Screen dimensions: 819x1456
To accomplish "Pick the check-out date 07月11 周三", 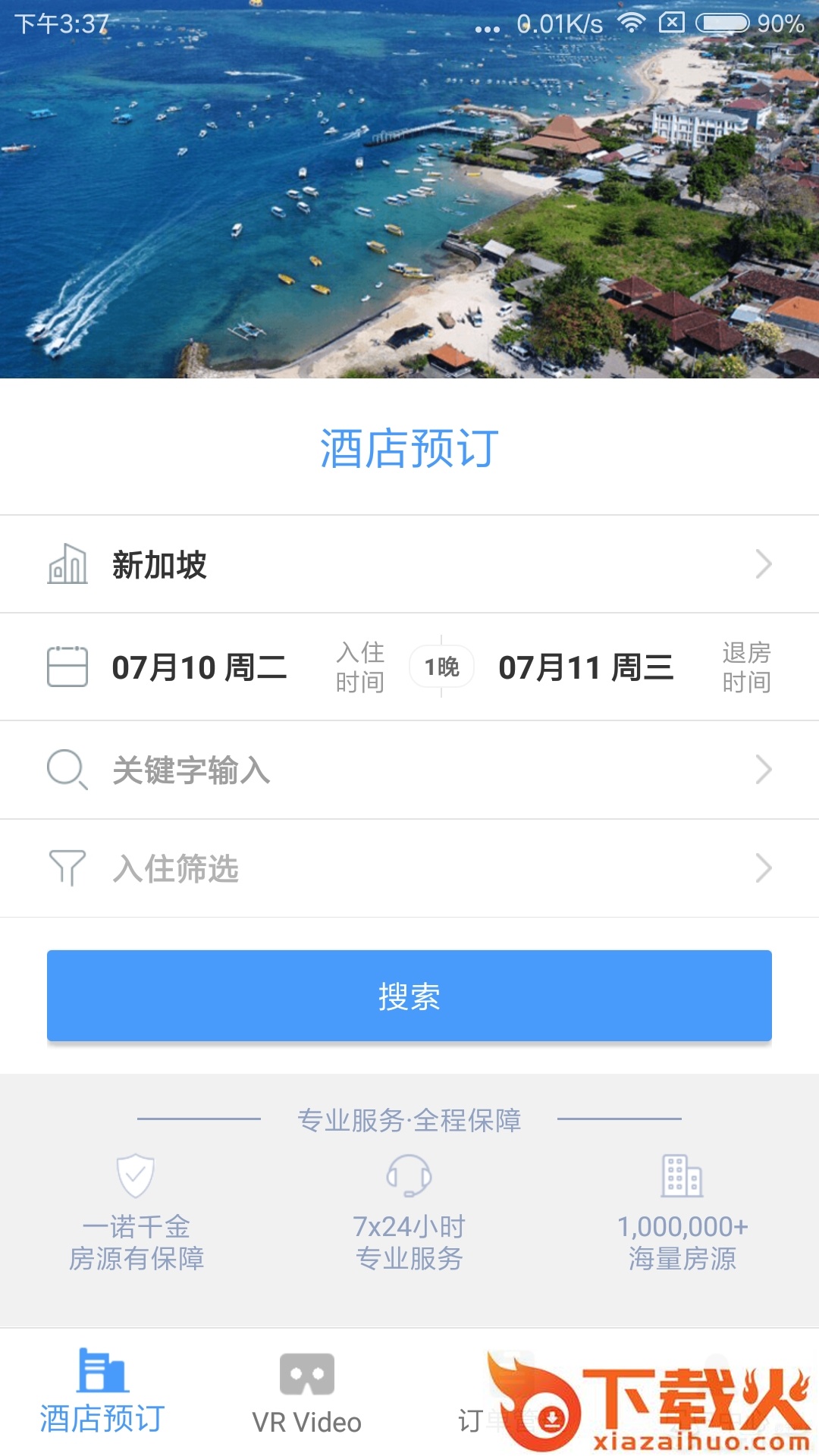I will [585, 668].
